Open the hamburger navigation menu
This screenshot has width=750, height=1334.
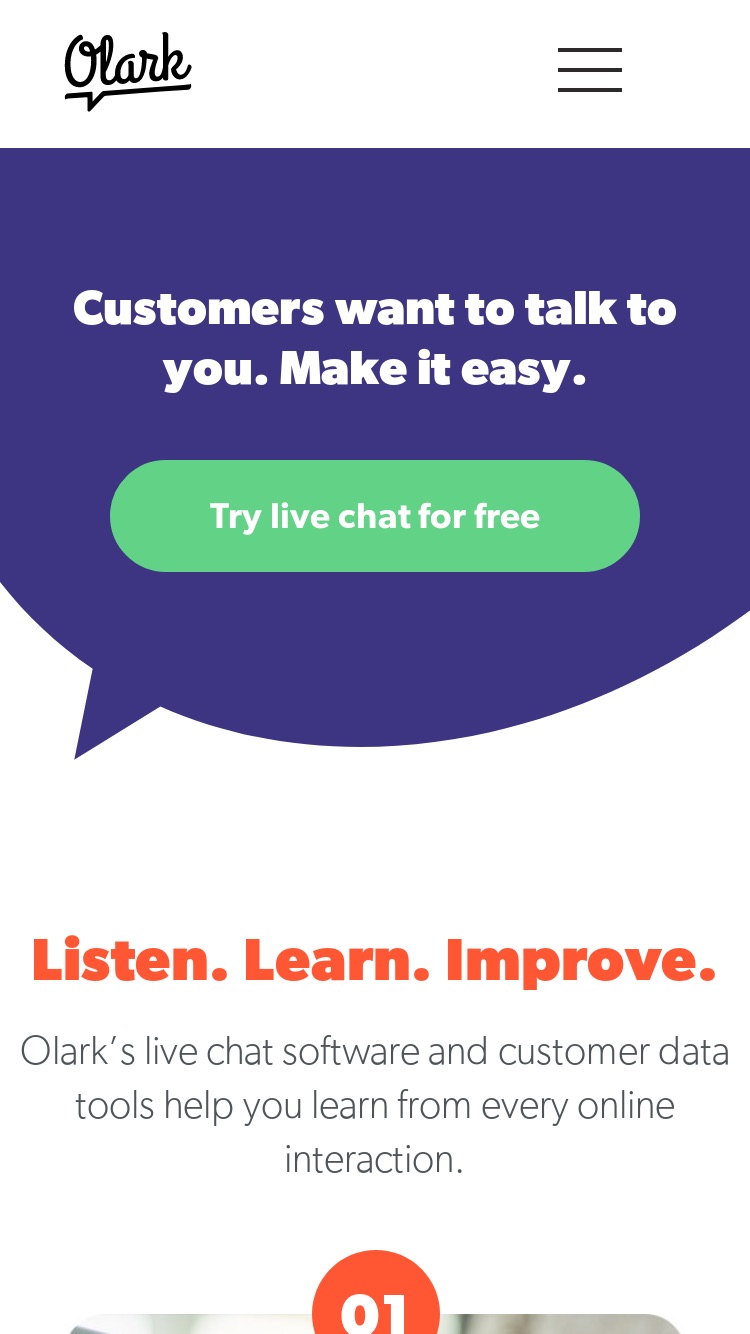tap(590, 70)
